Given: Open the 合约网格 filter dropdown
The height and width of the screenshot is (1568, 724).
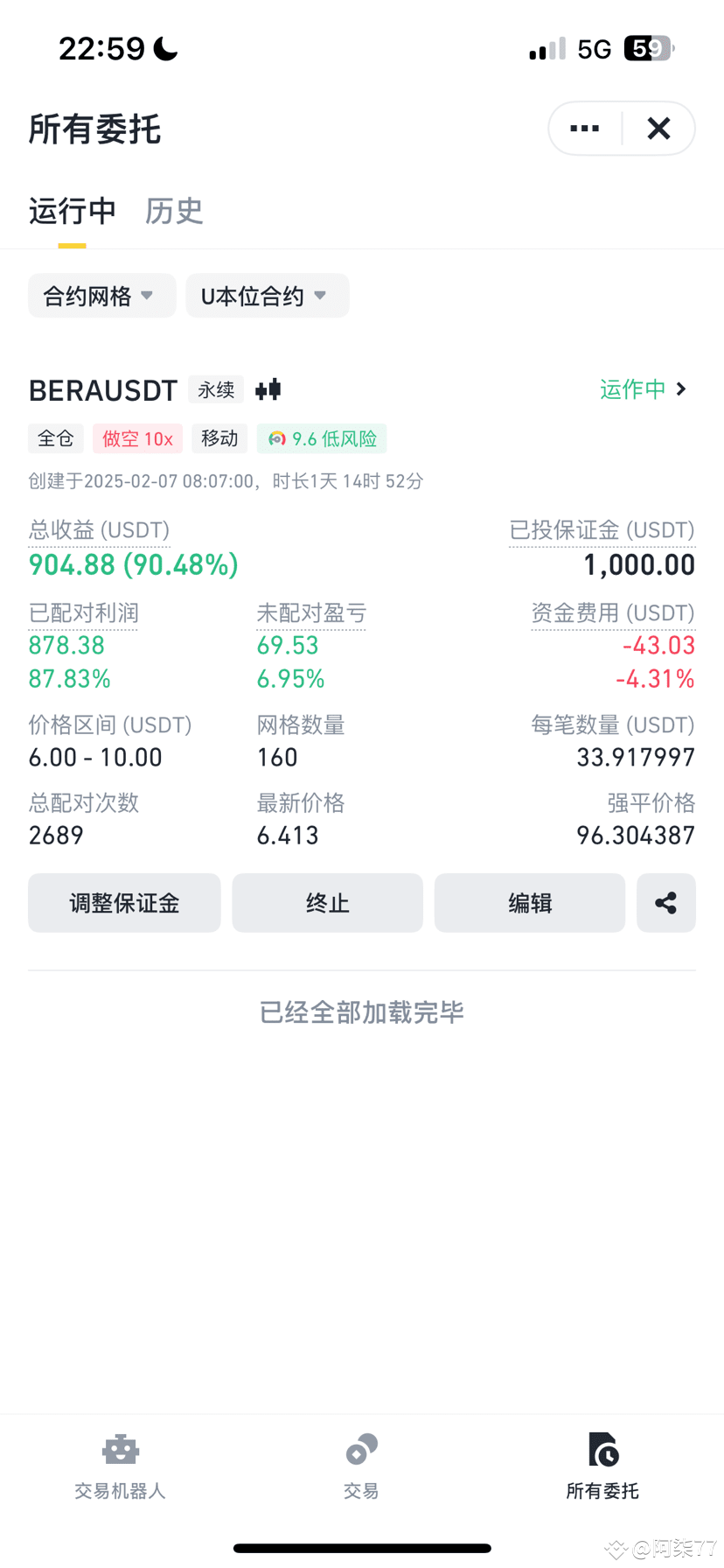Looking at the screenshot, I should (x=101, y=295).
